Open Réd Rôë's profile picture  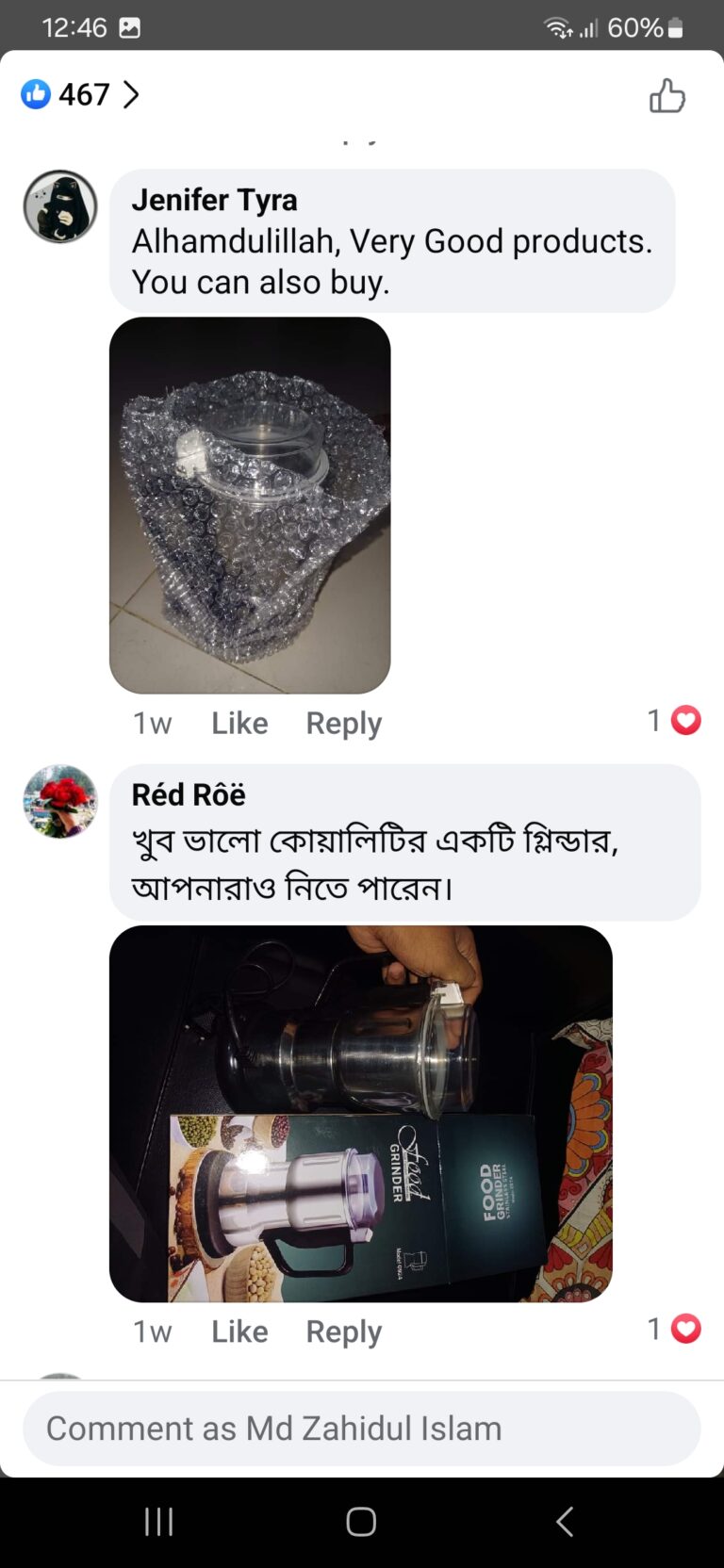[60, 802]
